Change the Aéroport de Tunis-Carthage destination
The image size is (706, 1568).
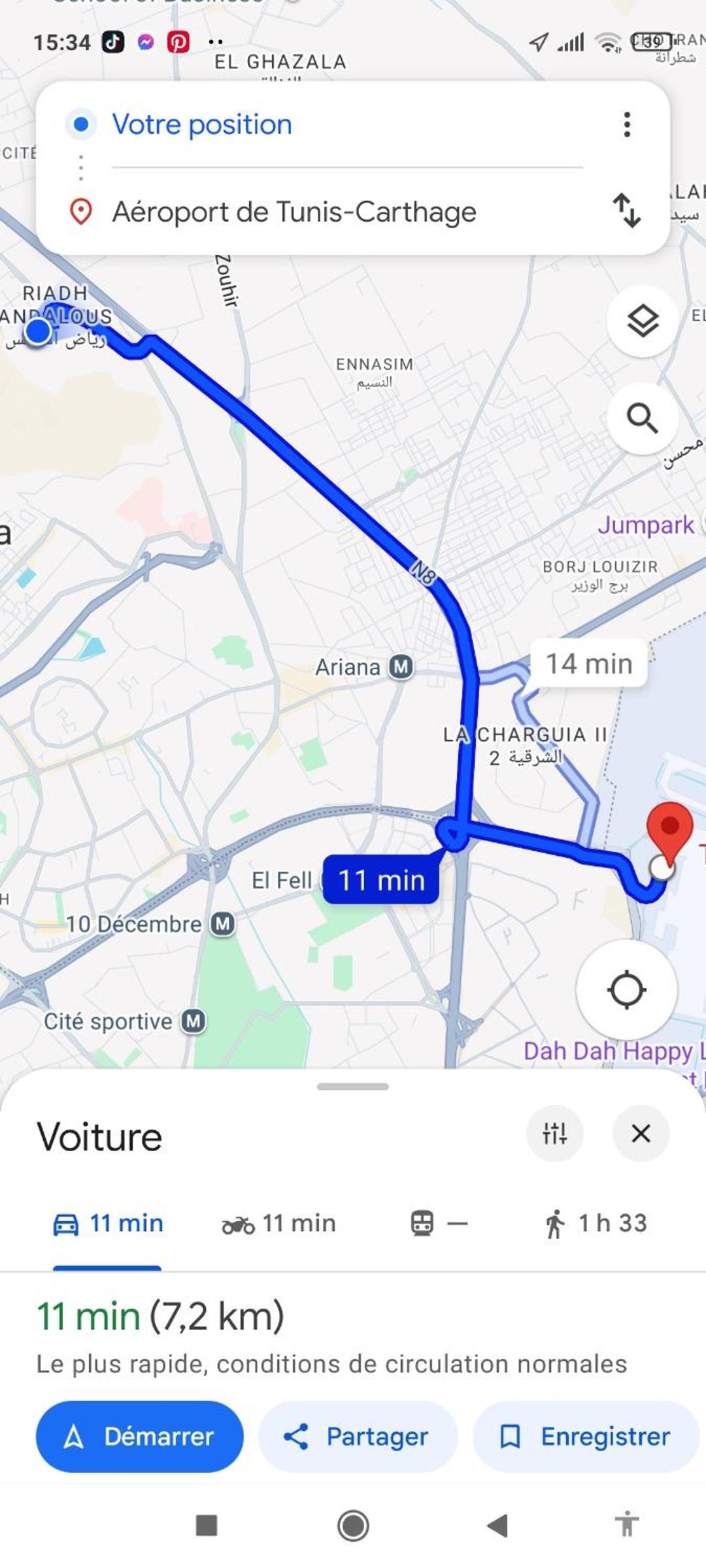click(x=346, y=212)
